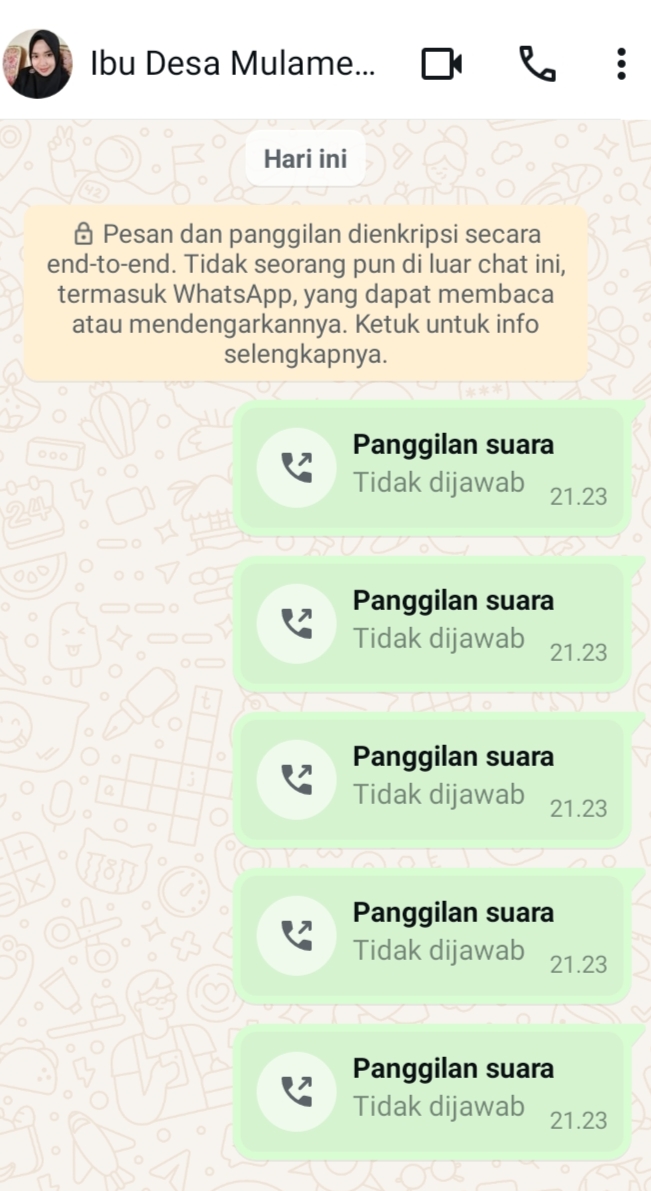Open the end-to-end encryption info notice

click(x=305, y=294)
